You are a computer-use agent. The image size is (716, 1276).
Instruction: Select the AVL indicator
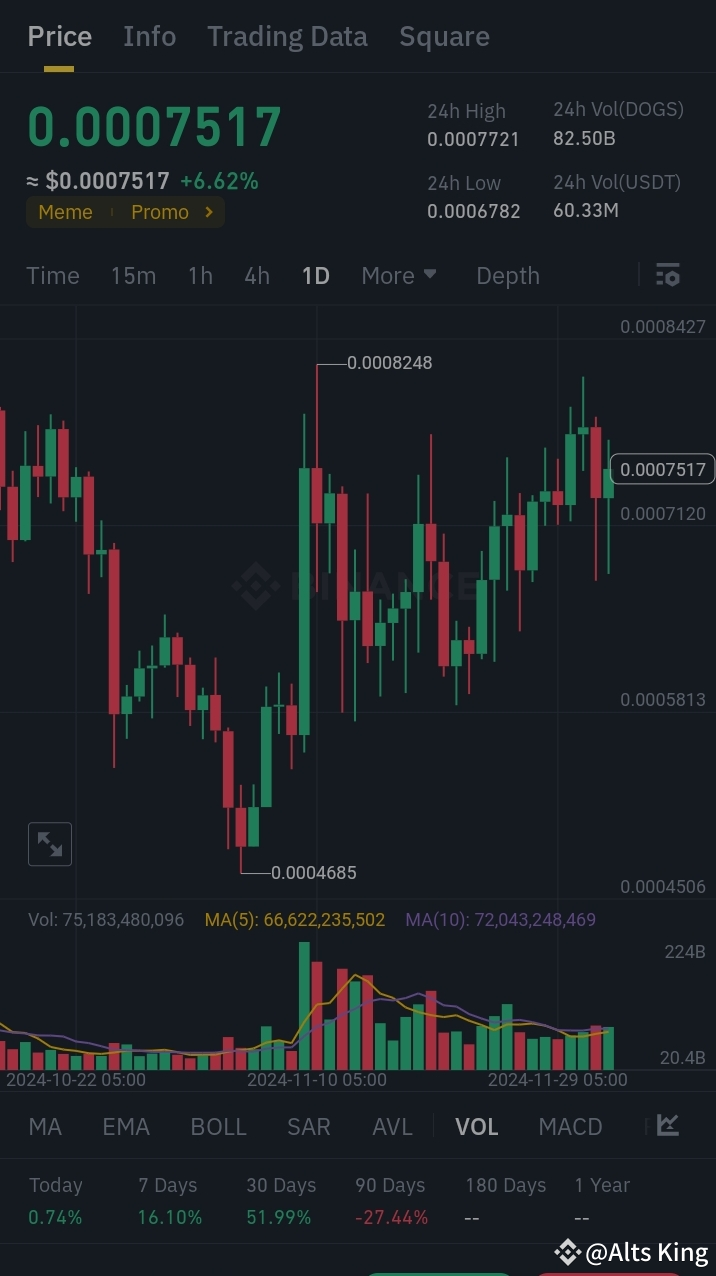pyautogui.click(x=392, y=1127)
